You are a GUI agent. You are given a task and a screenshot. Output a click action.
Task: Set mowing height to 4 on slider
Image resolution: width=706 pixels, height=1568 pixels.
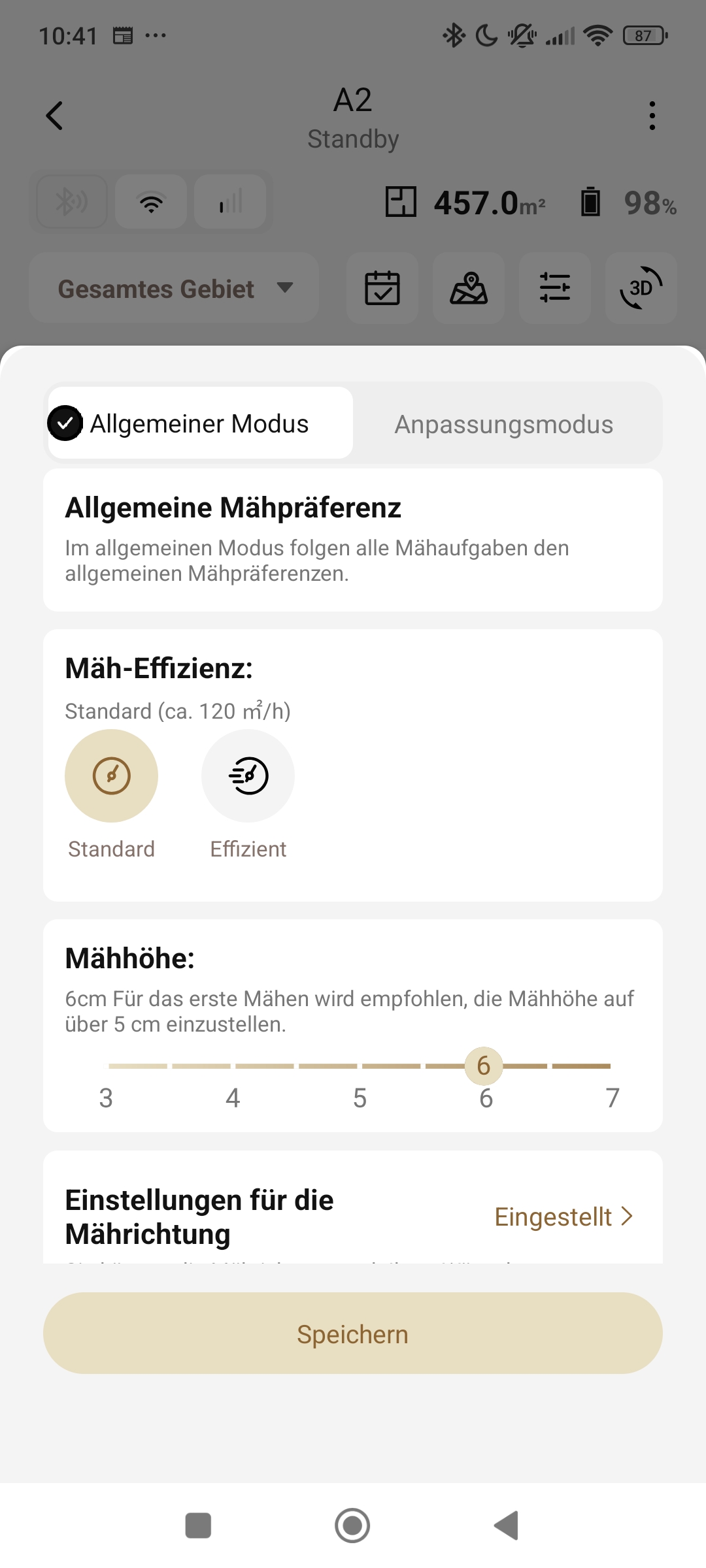pos(233,1066)
